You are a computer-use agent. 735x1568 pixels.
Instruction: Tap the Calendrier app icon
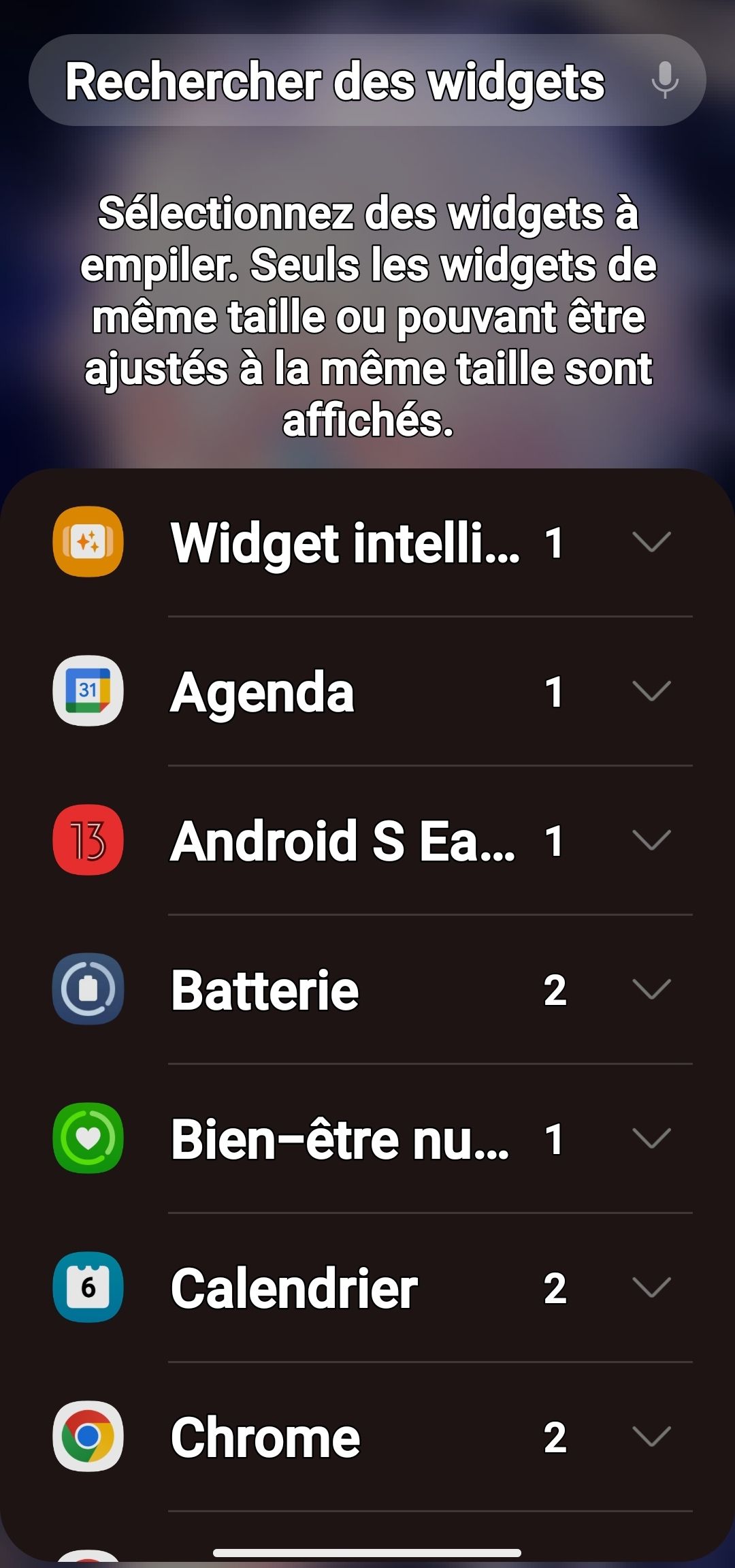tap(87, 1287)
